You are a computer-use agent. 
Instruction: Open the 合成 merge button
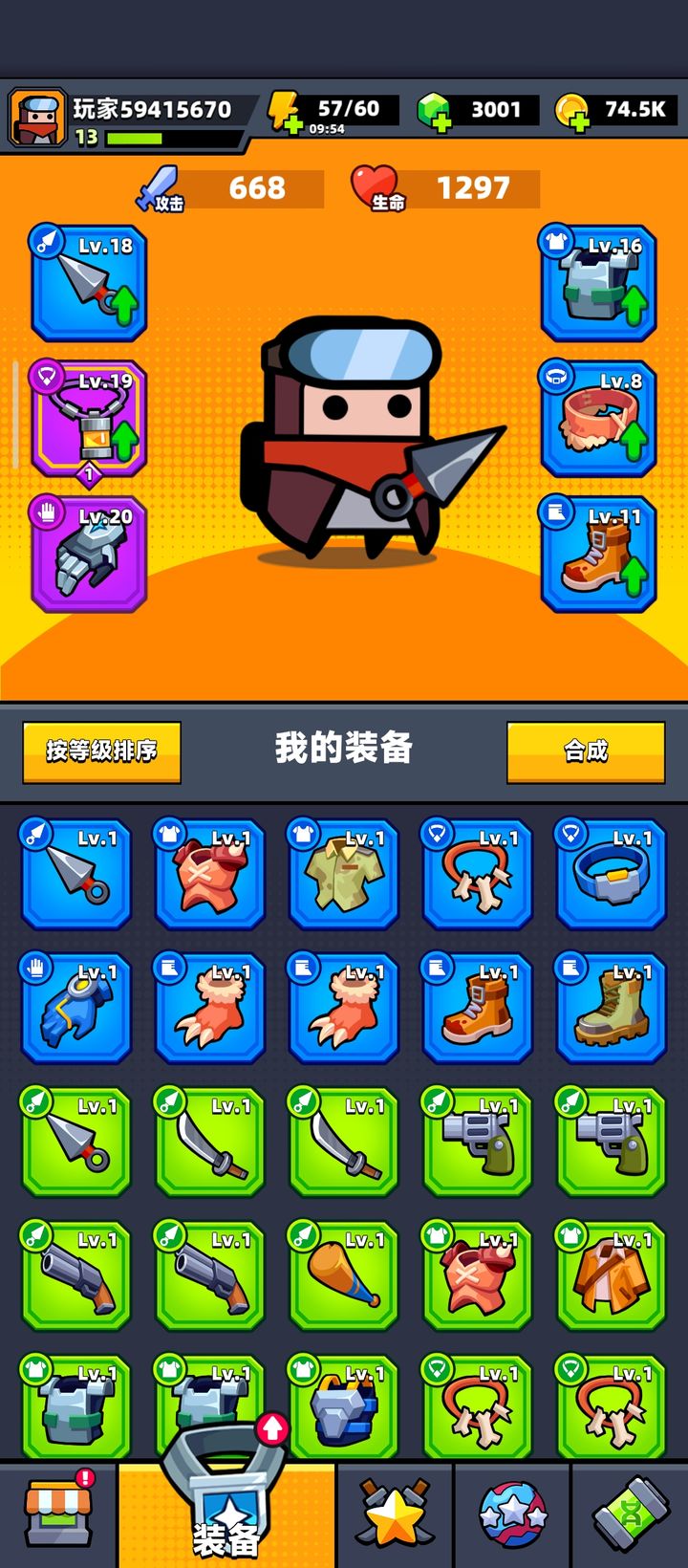(585, 751)
